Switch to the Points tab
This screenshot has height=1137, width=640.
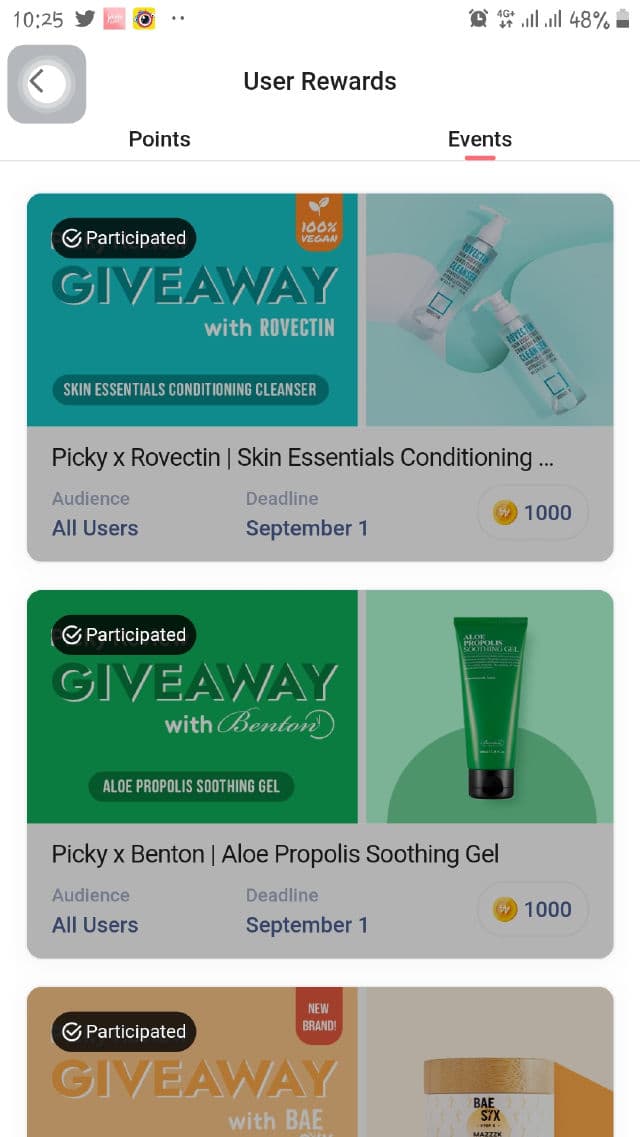coord(160,139)
